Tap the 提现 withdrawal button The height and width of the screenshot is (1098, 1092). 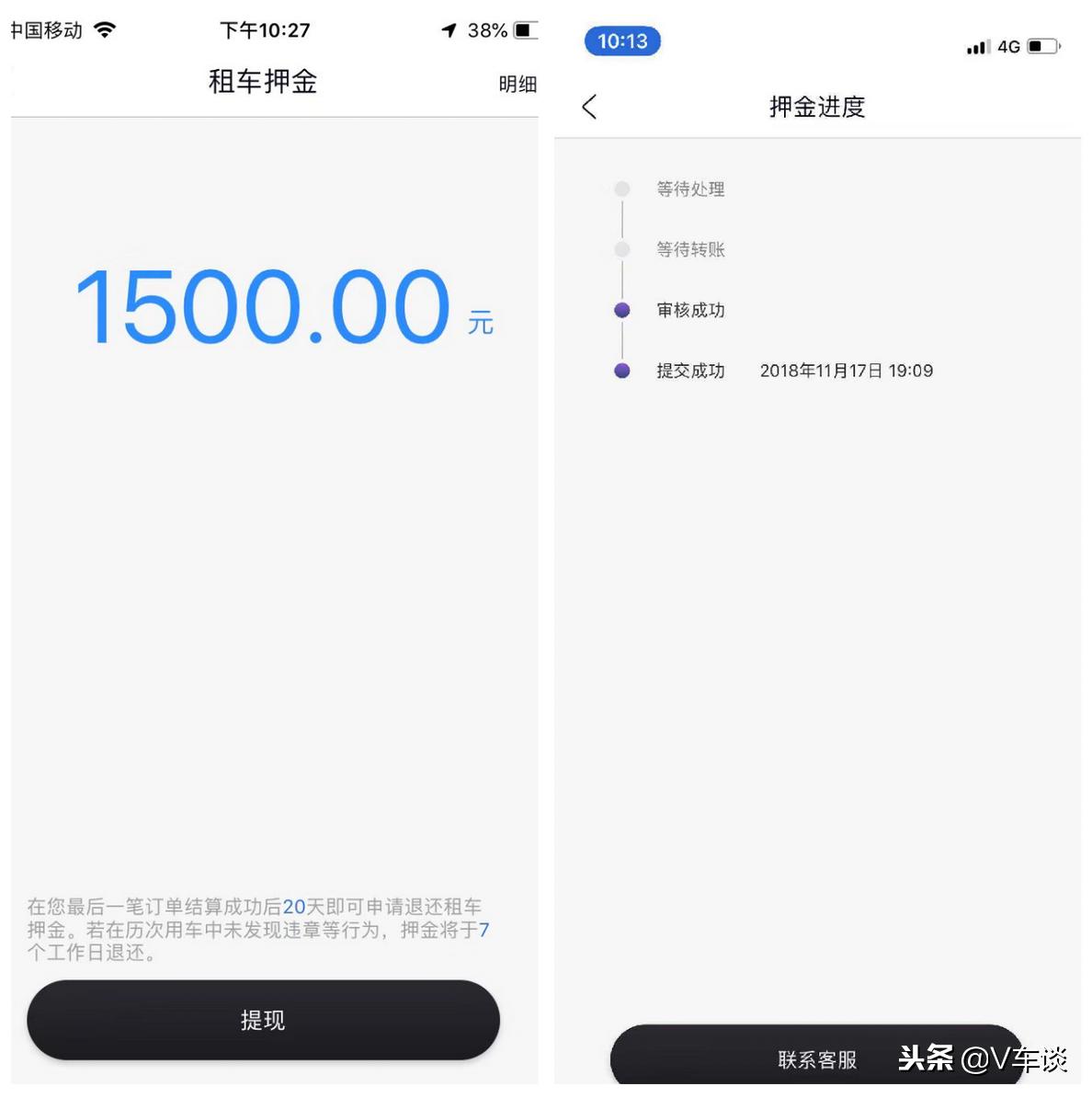click(x=263, y=1020)
